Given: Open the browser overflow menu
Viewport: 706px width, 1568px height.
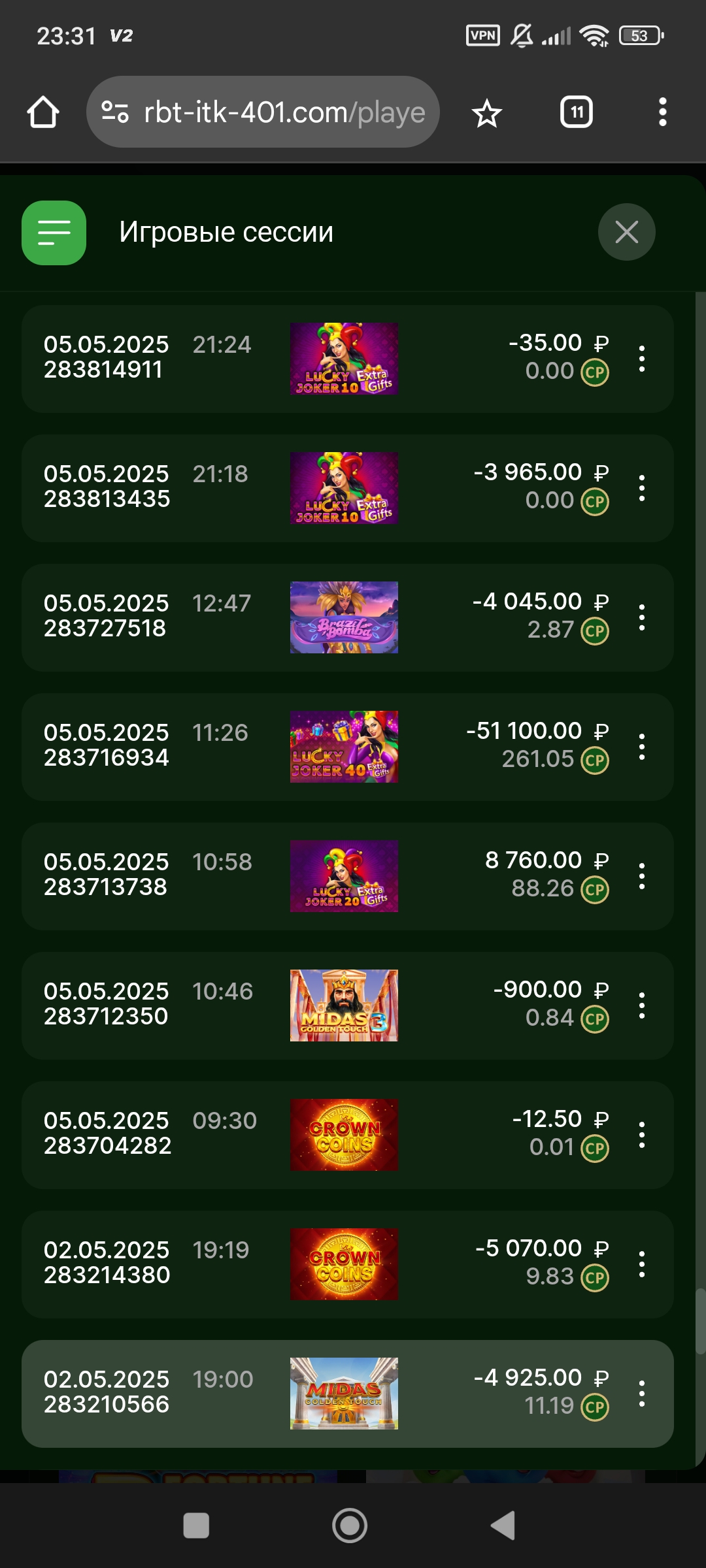Looking at the screenshot, I should [662, 112].
